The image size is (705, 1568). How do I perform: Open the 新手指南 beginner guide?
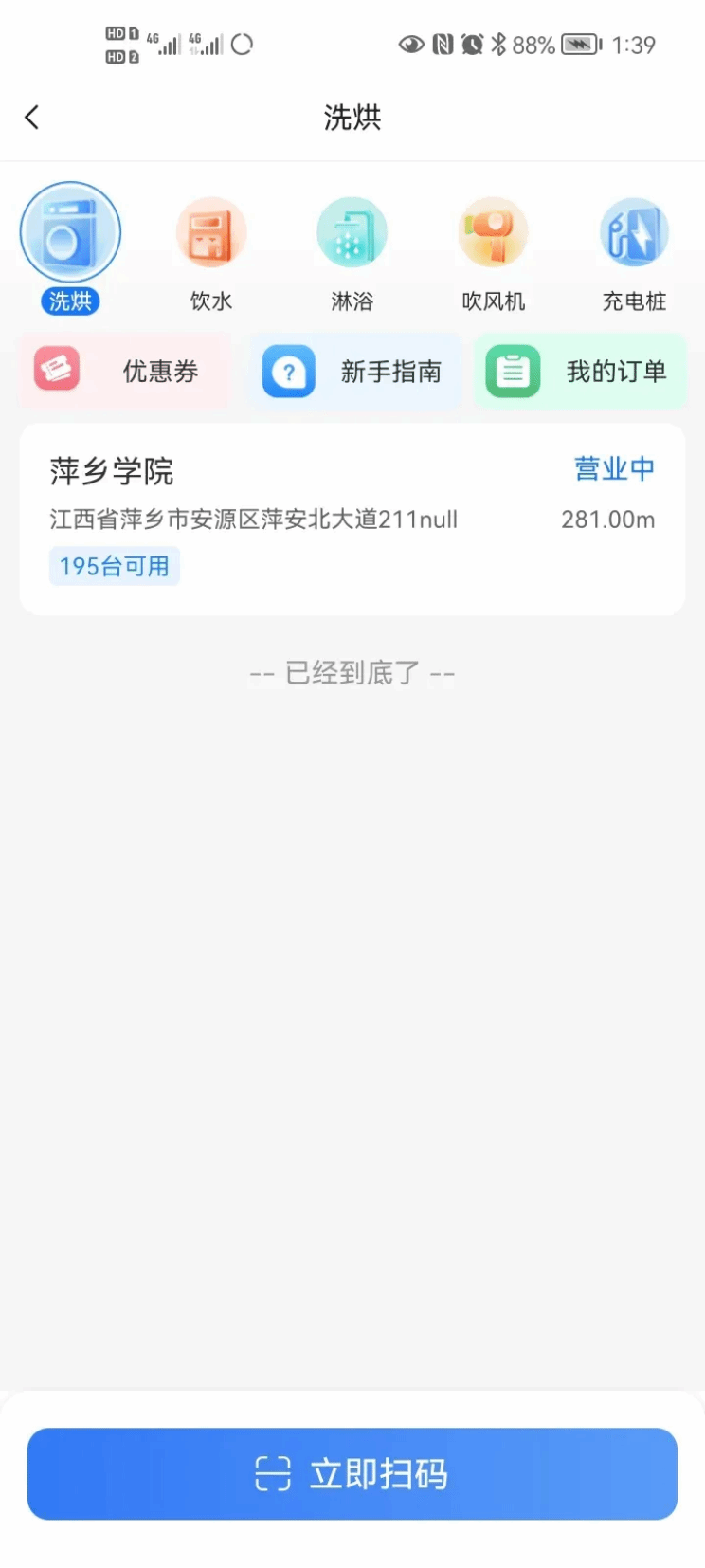[353, 371]
